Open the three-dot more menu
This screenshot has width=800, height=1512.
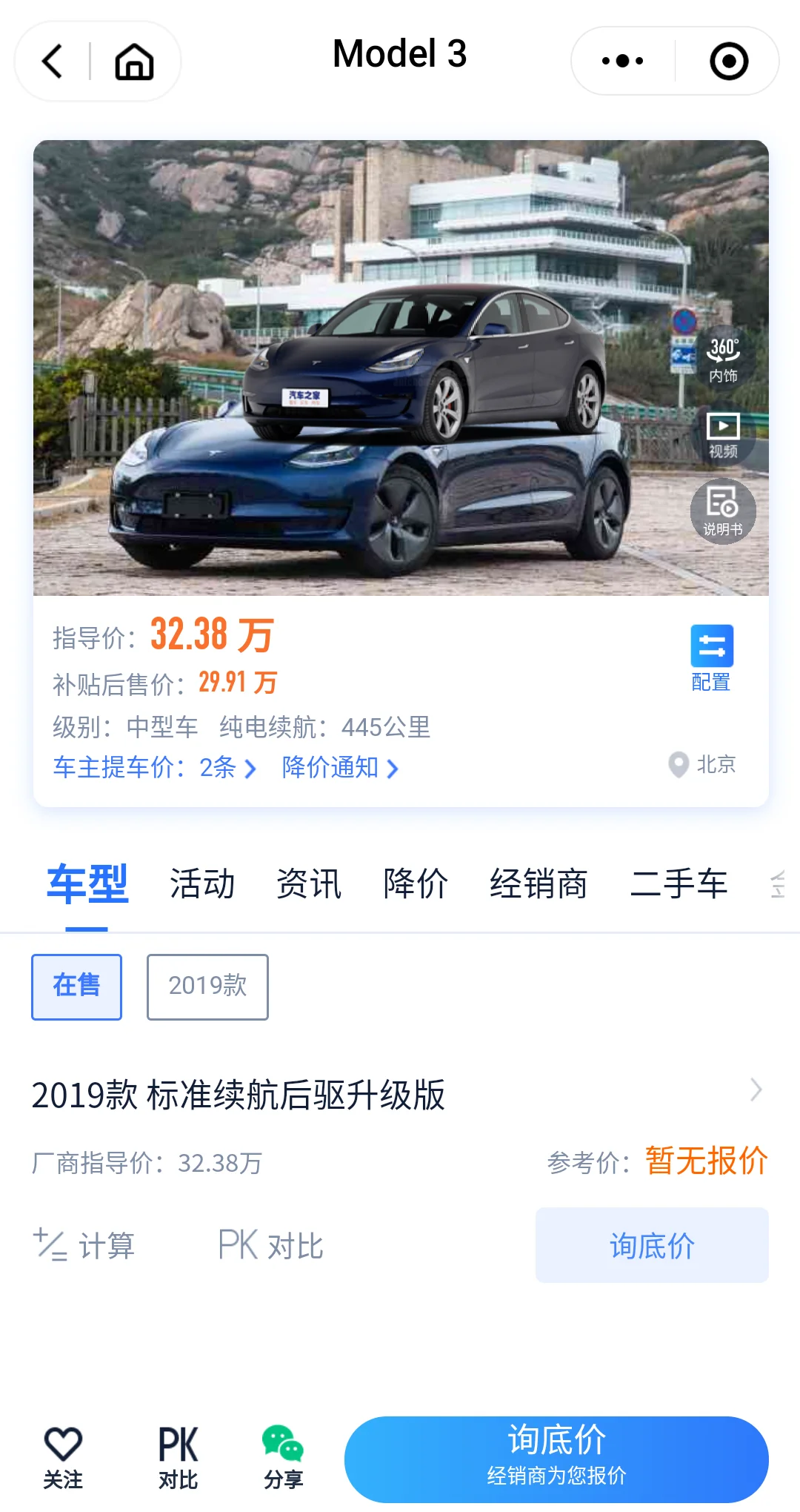pyautogui.click(x=622, y=62)
